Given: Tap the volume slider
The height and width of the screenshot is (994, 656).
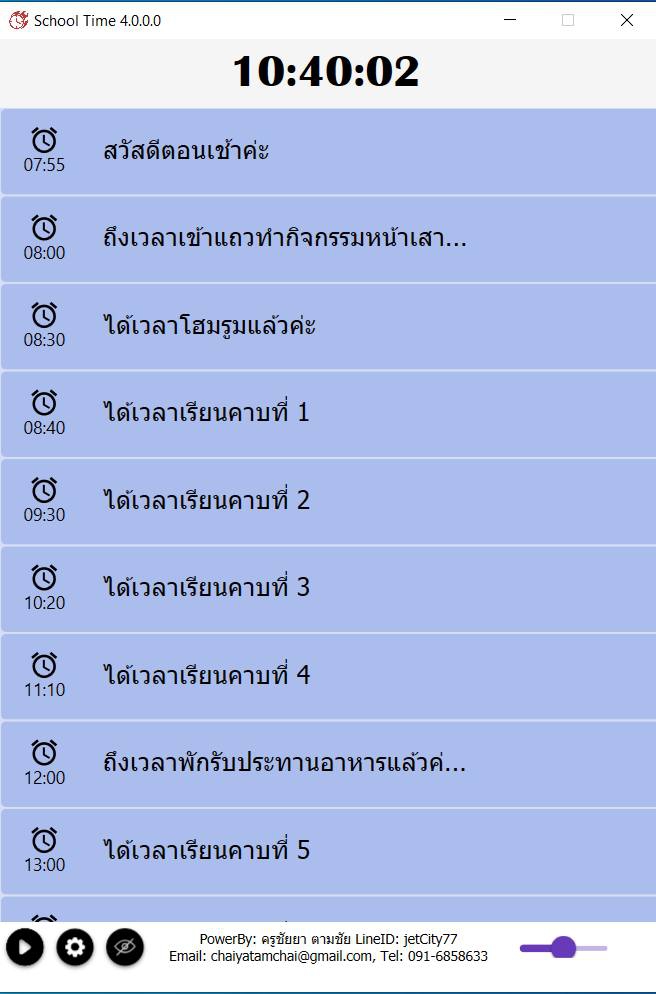Looking at the screenshot, I should [x=563, y=948].
